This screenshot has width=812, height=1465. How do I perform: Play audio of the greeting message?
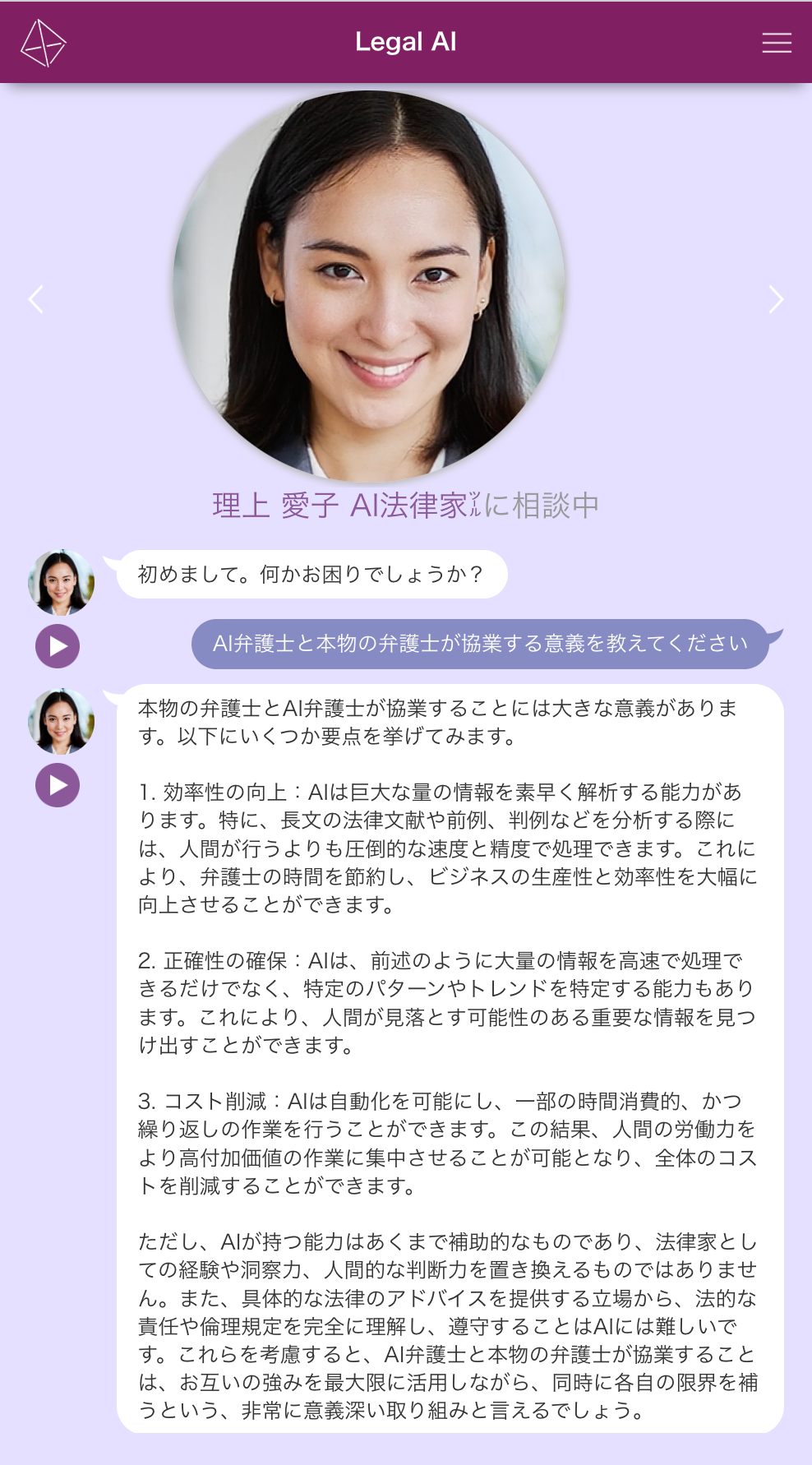point(58,646)
